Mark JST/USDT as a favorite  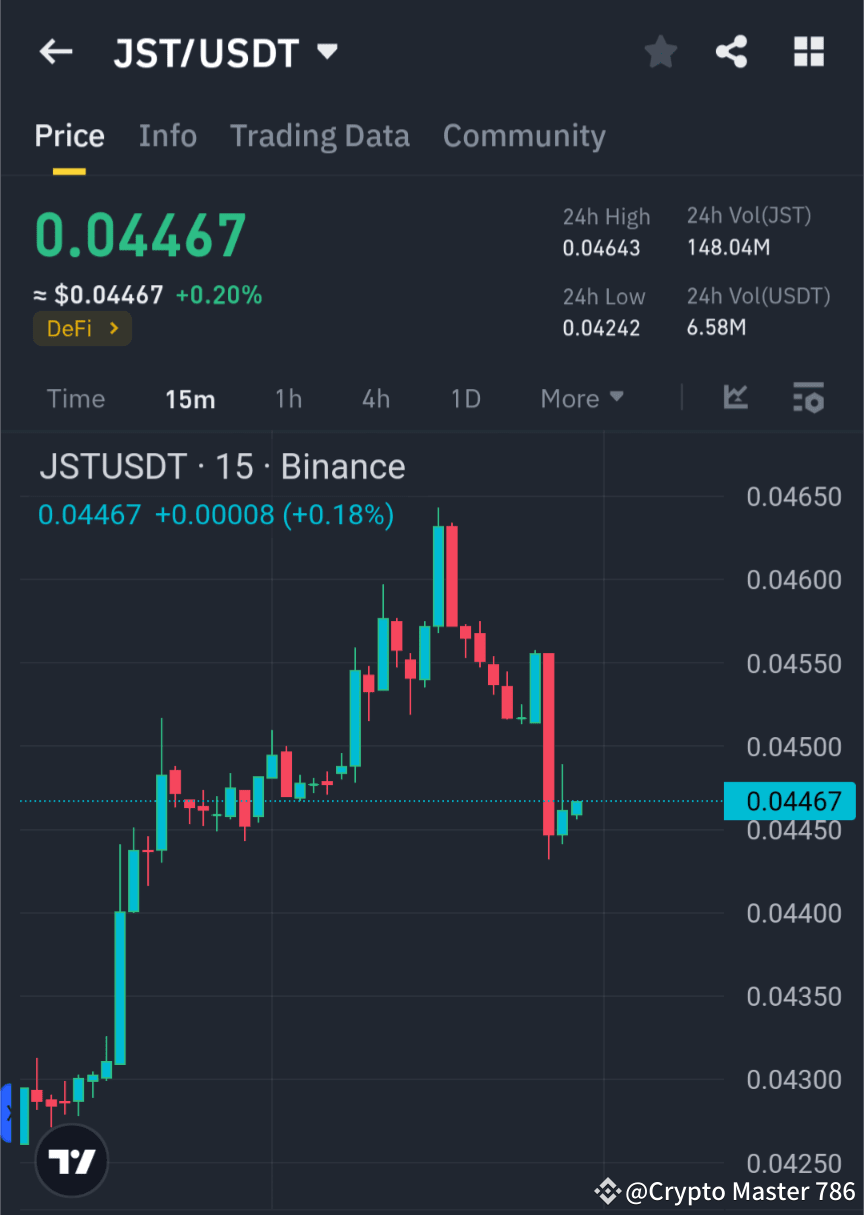pyautogui.click(x=660, y=52)
